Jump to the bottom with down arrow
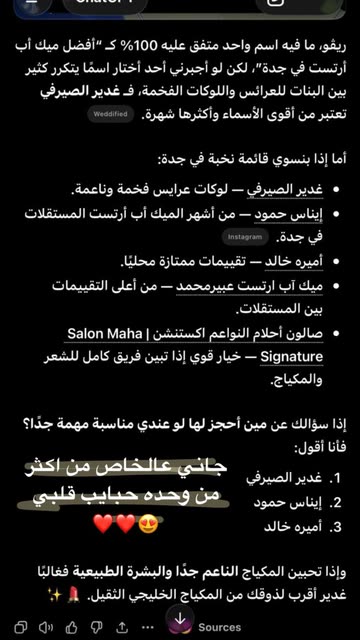This screenshot has width=360, height=640. (x=180, y=620)
